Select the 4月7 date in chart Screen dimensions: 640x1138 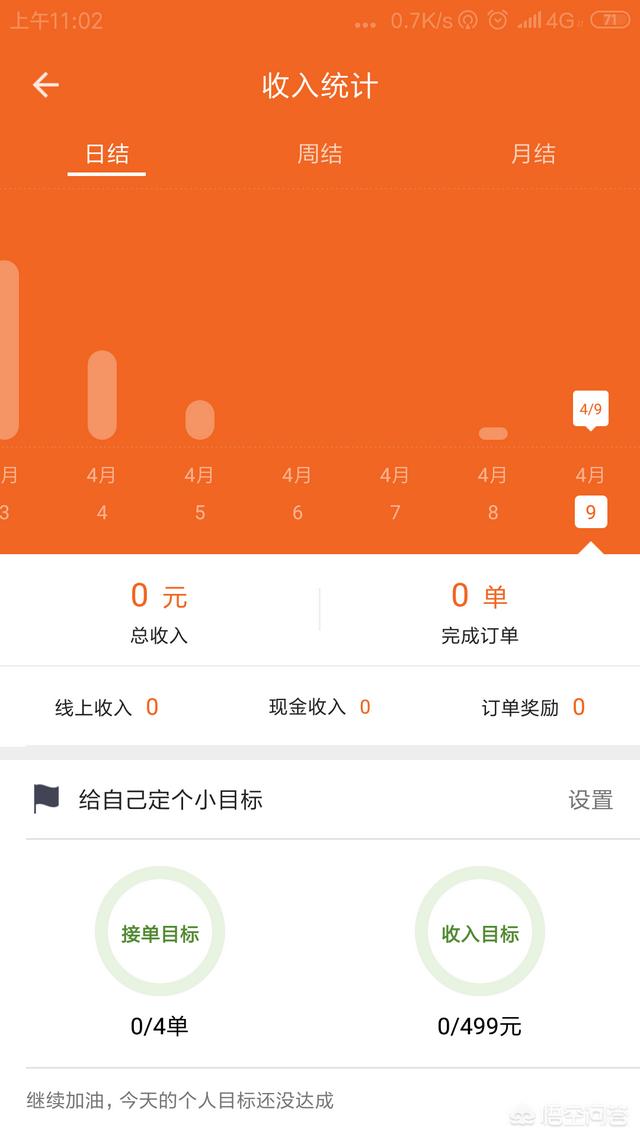click(x=395, y=494)
